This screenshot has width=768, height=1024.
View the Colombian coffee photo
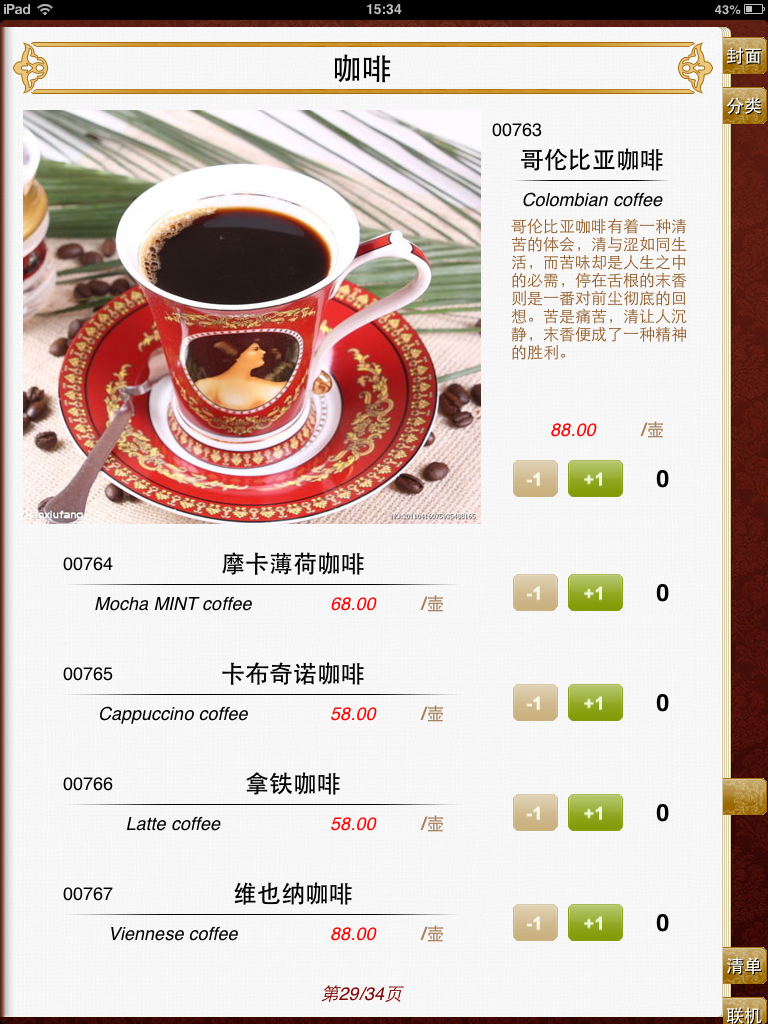coord(252,317)
